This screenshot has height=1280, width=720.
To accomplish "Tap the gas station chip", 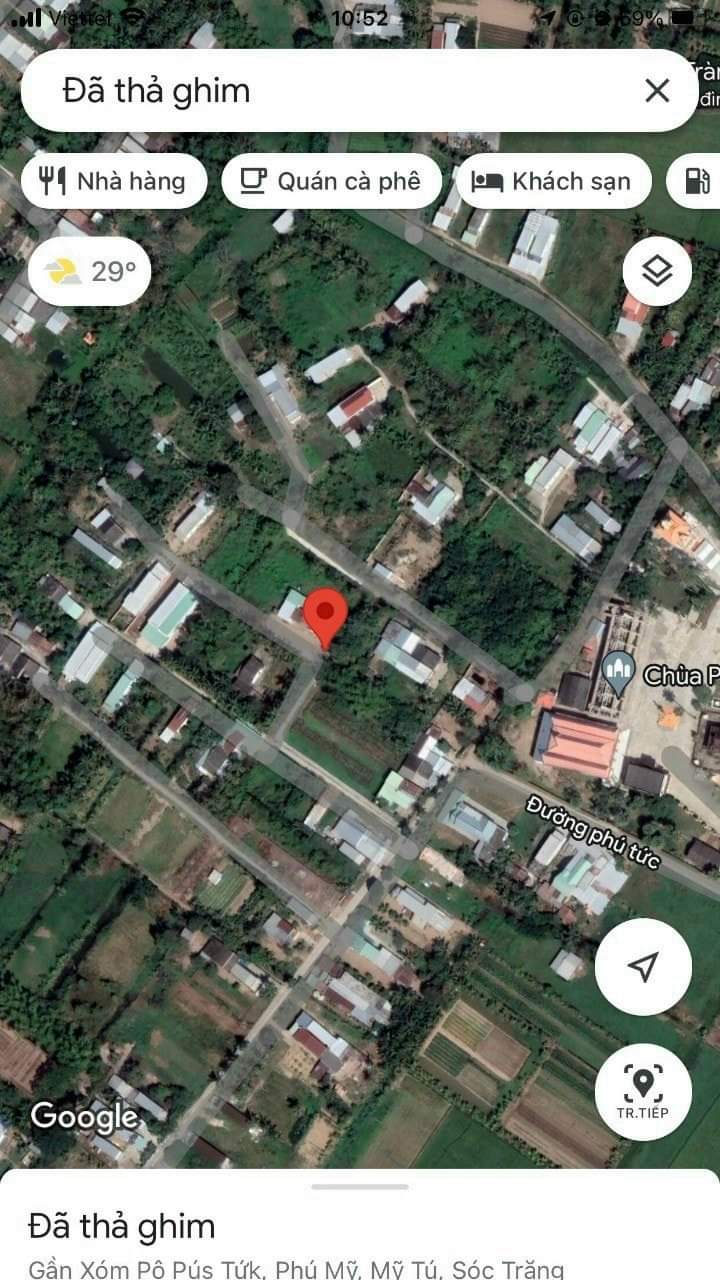I will tap(697, 181).
